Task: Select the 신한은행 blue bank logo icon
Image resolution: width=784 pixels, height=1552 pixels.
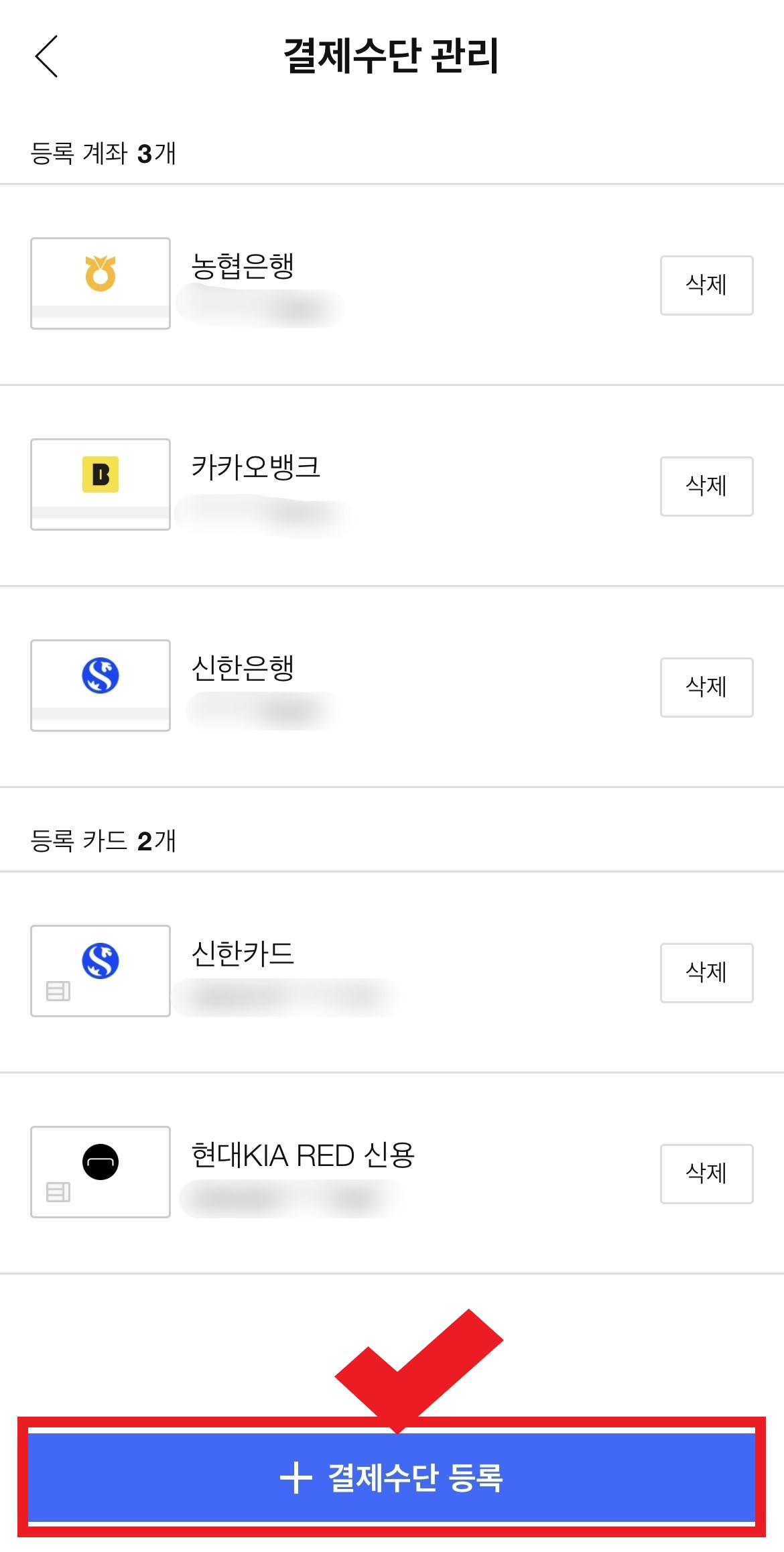Action: pos(99,673)
